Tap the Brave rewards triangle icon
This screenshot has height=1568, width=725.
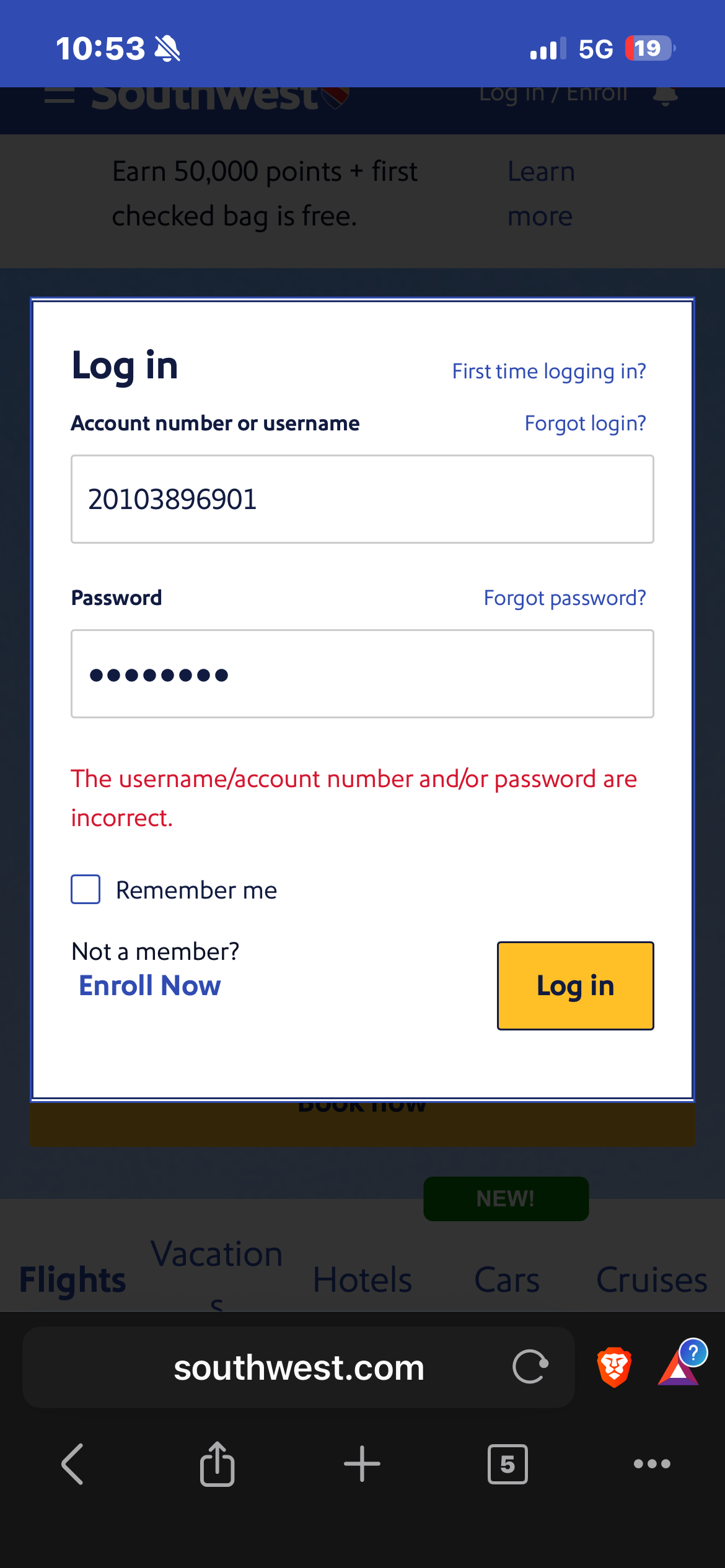681,1363
